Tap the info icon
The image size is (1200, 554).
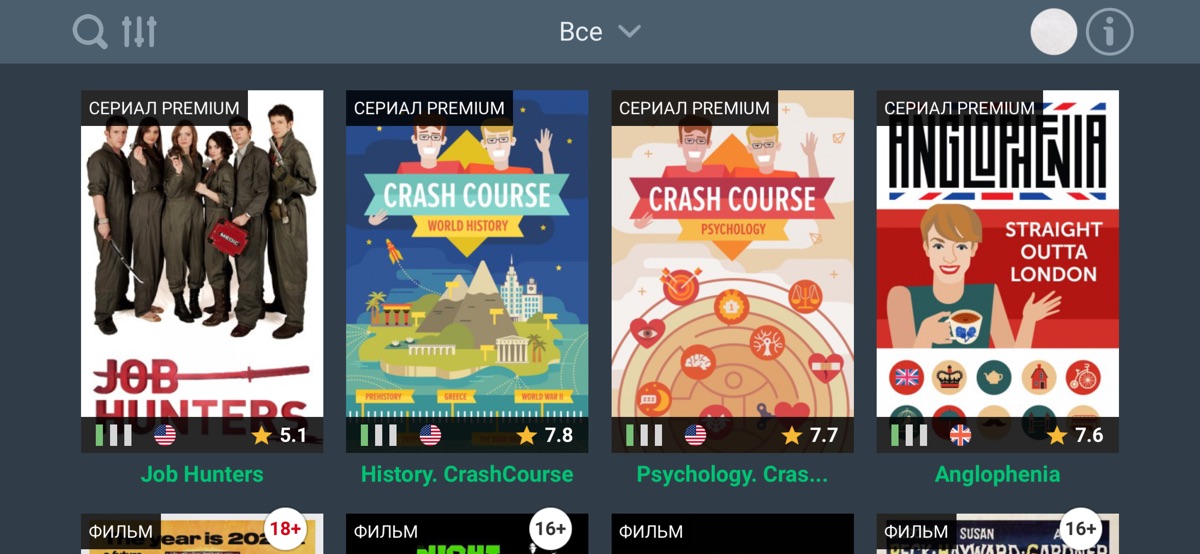tap(1109, 32)
